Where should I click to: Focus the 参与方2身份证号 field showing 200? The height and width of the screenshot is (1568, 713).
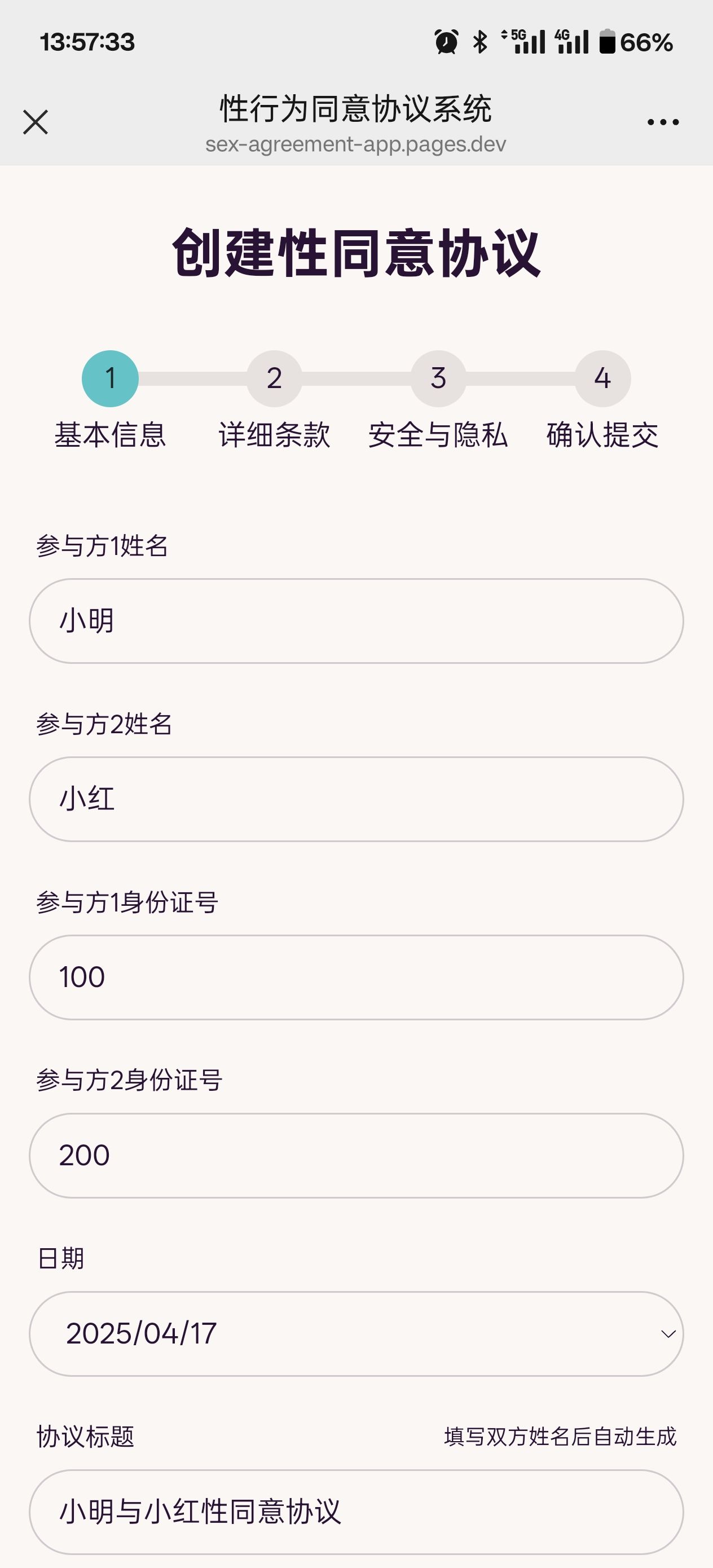click(356, 1156)
